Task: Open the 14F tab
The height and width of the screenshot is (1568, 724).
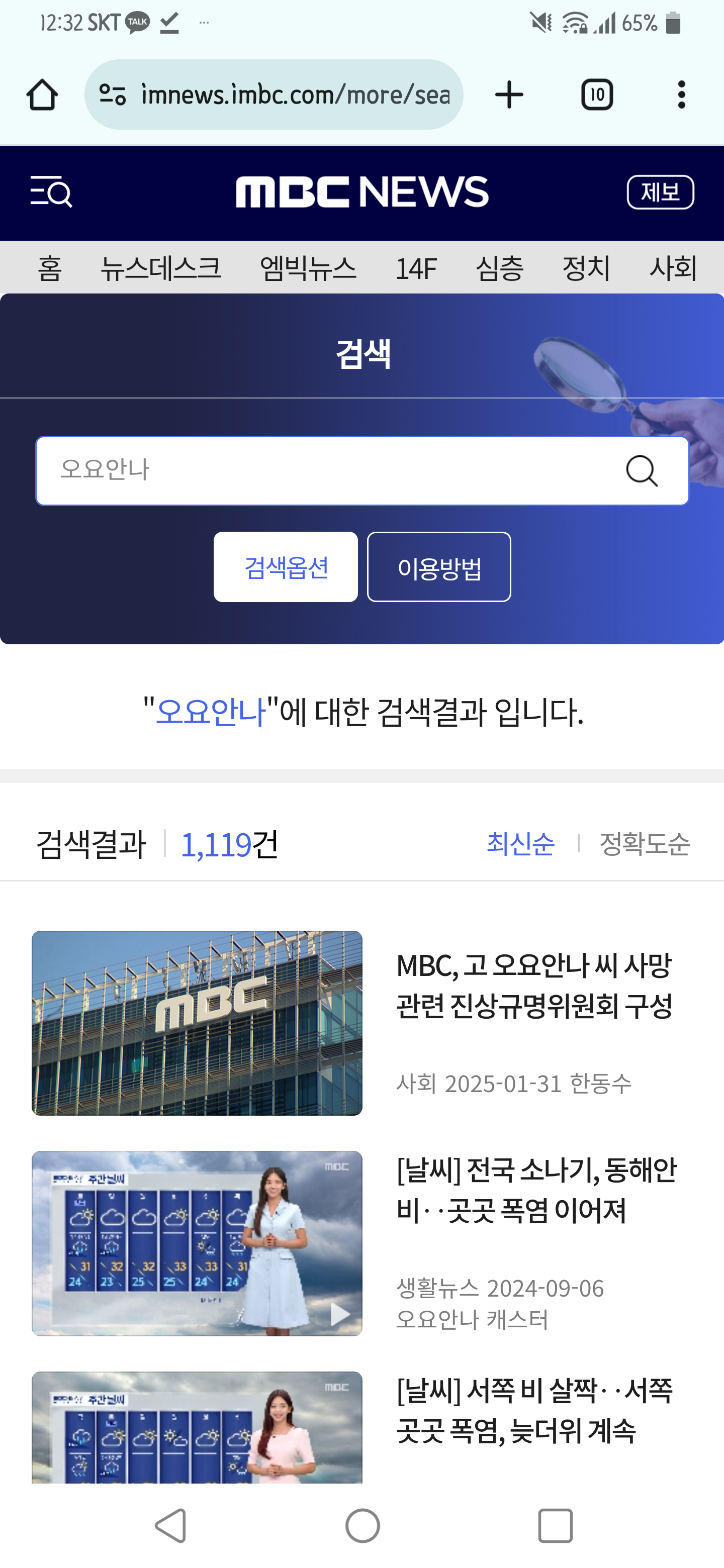Action: 416,268
